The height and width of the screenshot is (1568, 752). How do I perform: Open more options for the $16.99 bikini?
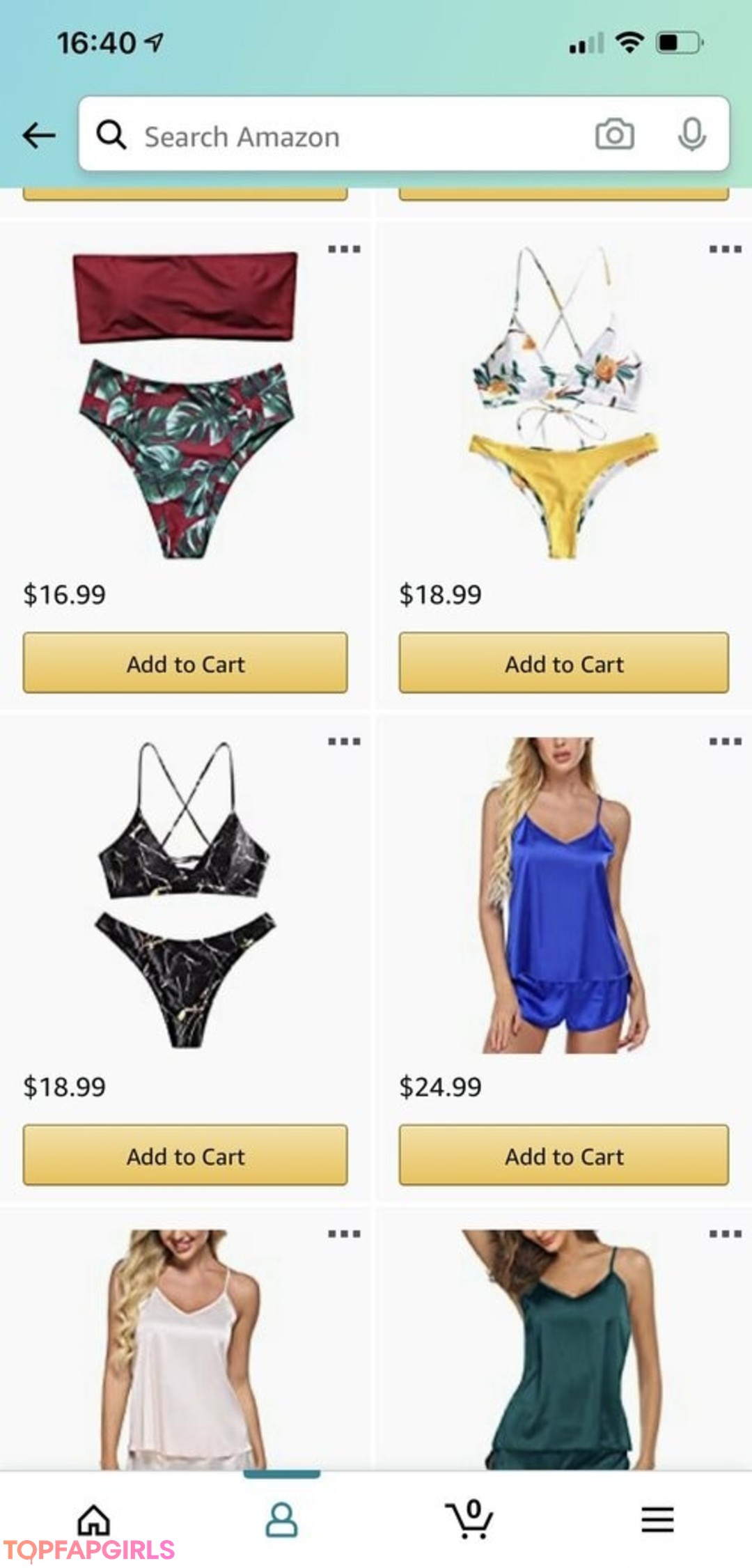coord(344,249)
